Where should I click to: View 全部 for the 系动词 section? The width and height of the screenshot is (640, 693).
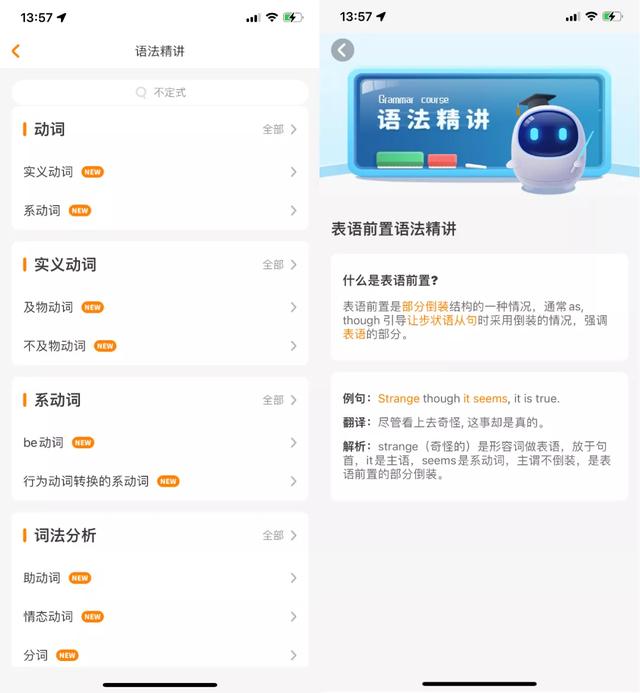[x=279, y=400]
